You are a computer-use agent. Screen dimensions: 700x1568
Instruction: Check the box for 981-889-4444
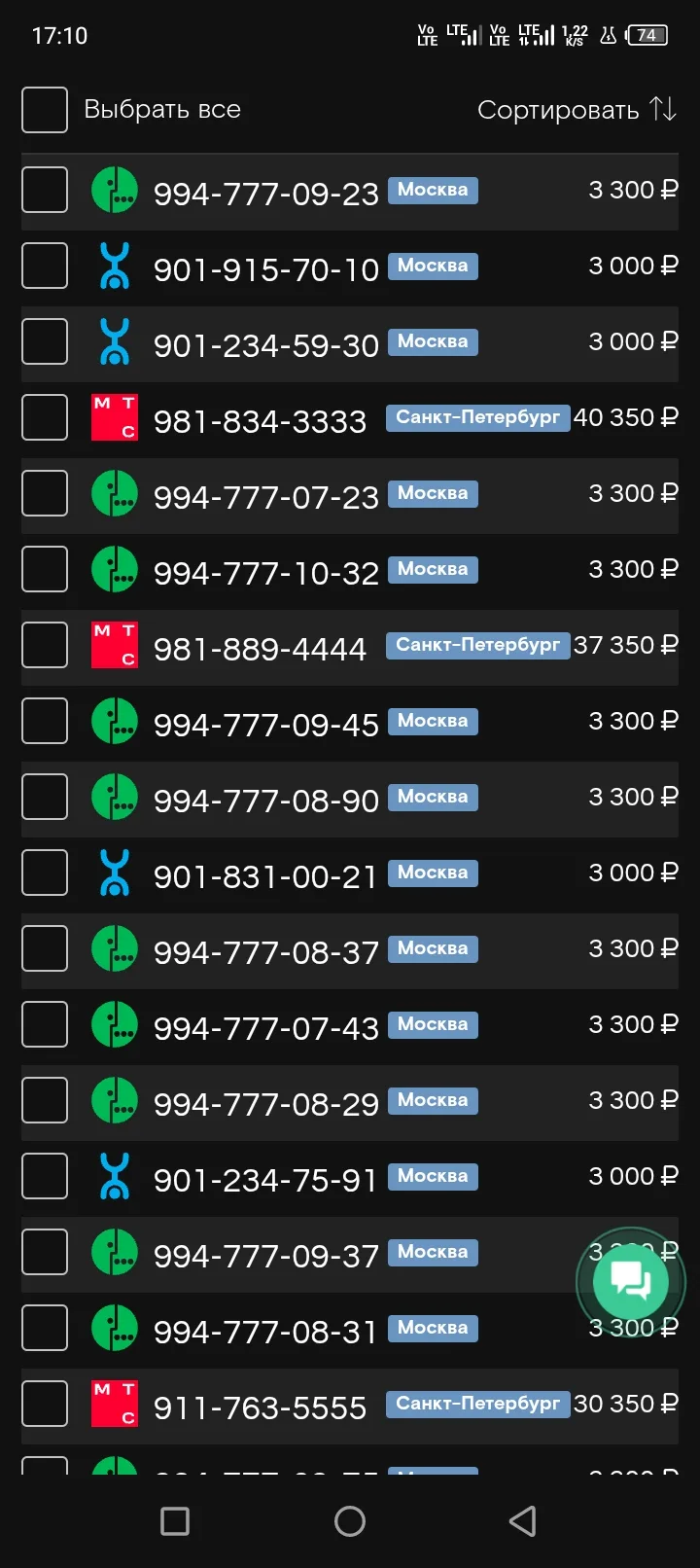(x=45, y=645)
